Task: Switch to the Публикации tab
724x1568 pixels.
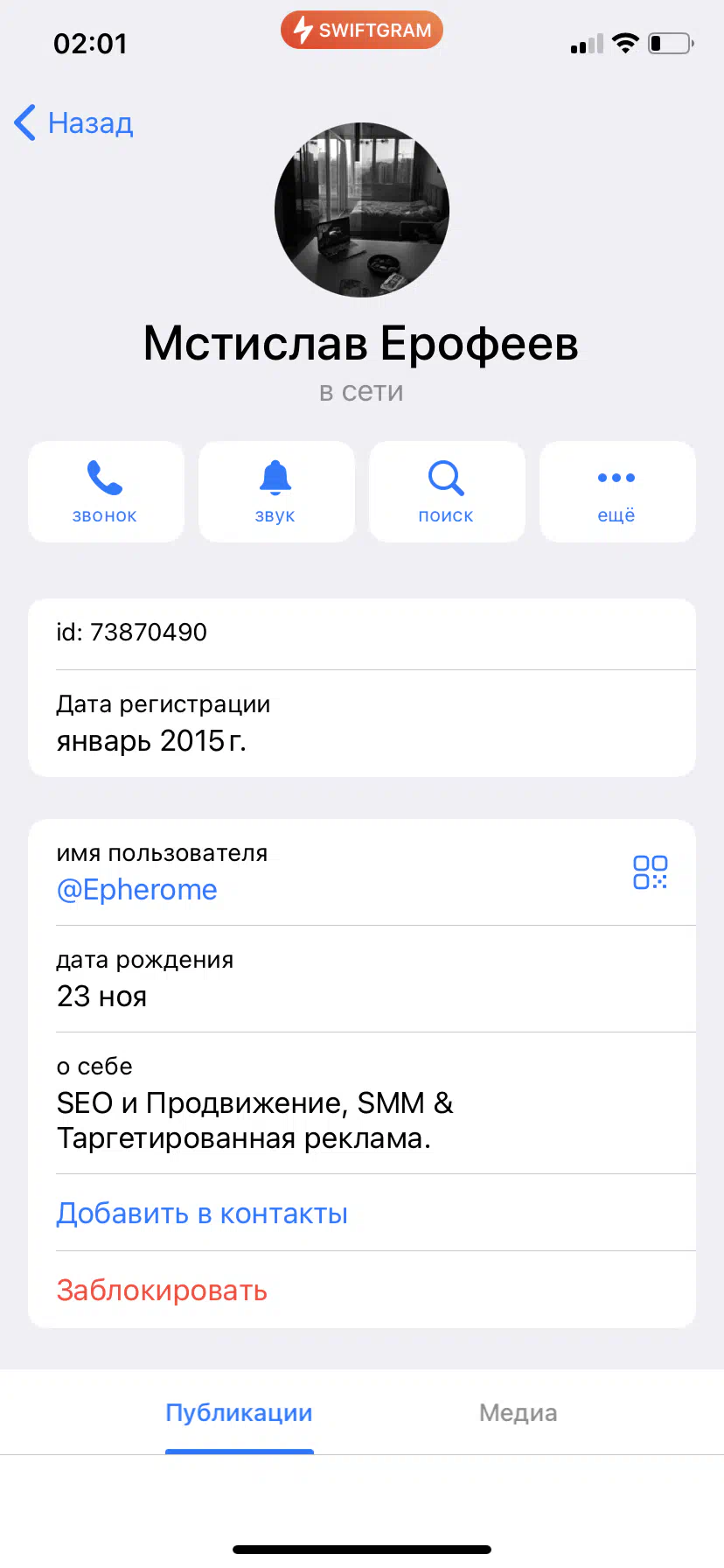Action: tap(239, 1413)
